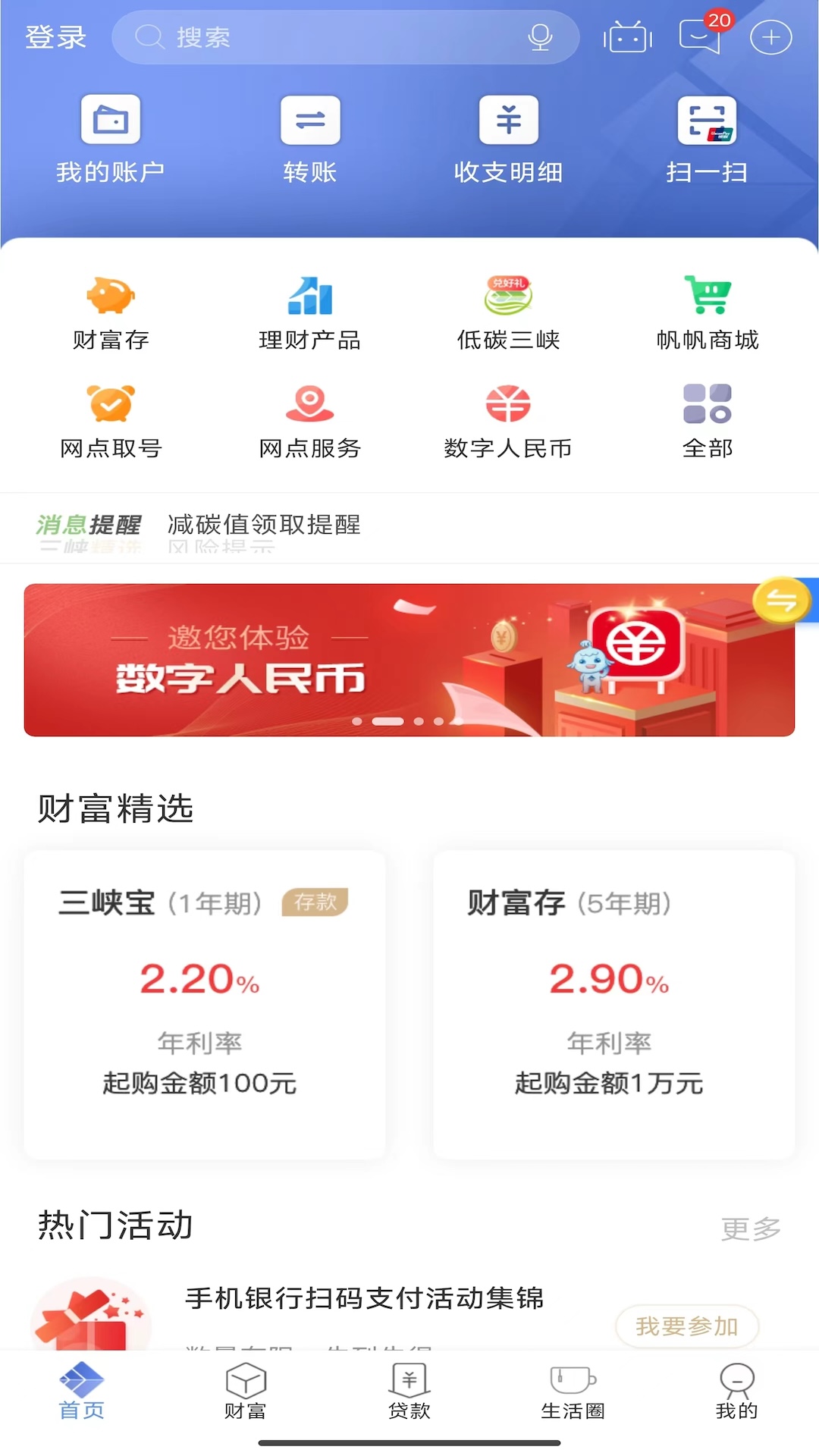Screen dimensions: 819x1456
Task: Switch to the 我的 tab
Action: (x=736, y=1392)
